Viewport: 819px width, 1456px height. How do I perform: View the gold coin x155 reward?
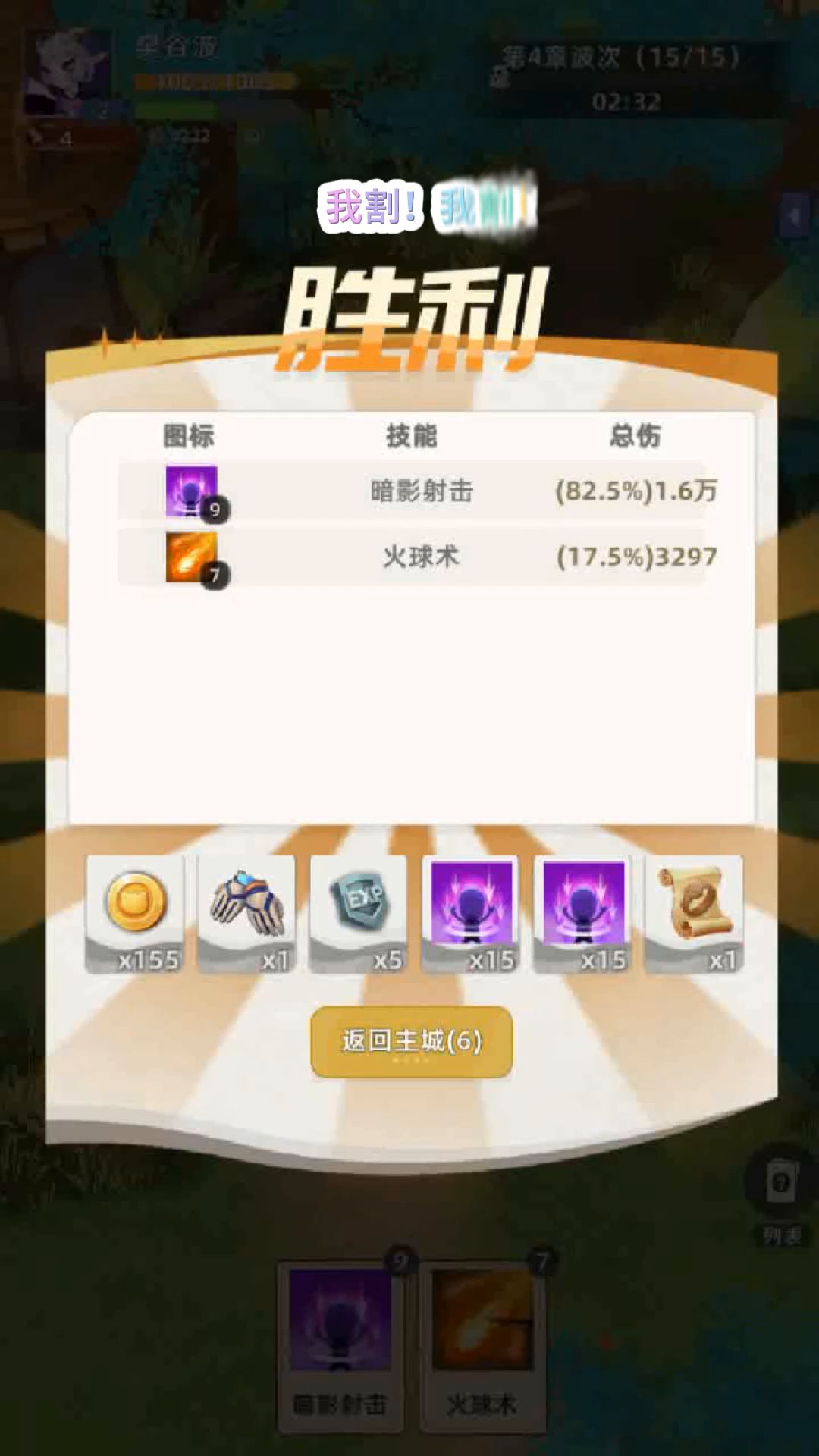coord(135,915)
